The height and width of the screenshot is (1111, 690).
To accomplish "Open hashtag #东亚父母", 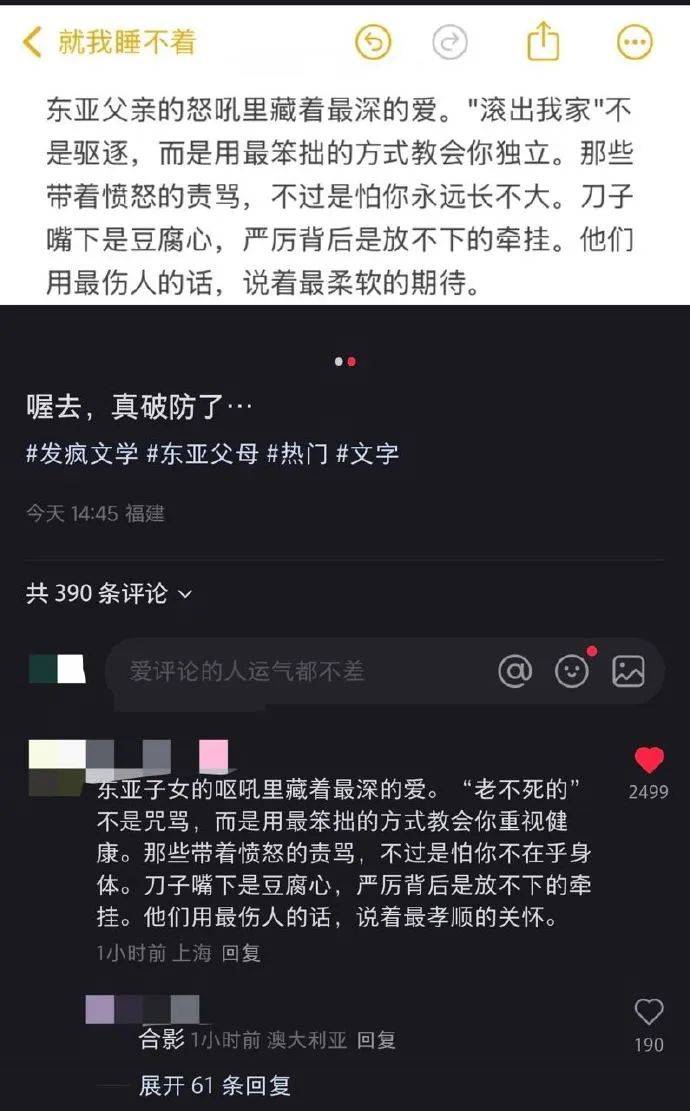I will (202, 453).
